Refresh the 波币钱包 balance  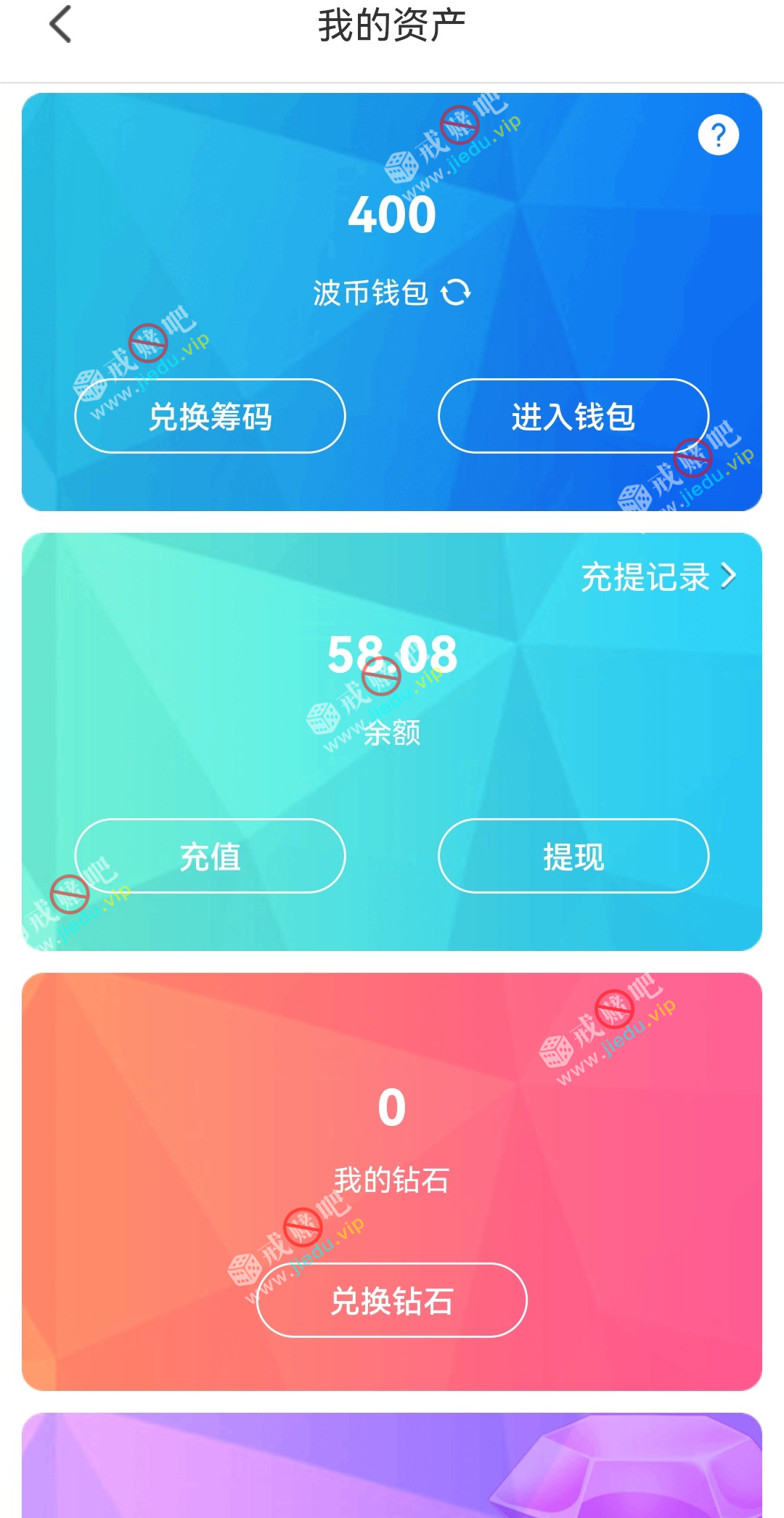pos(456,293)
